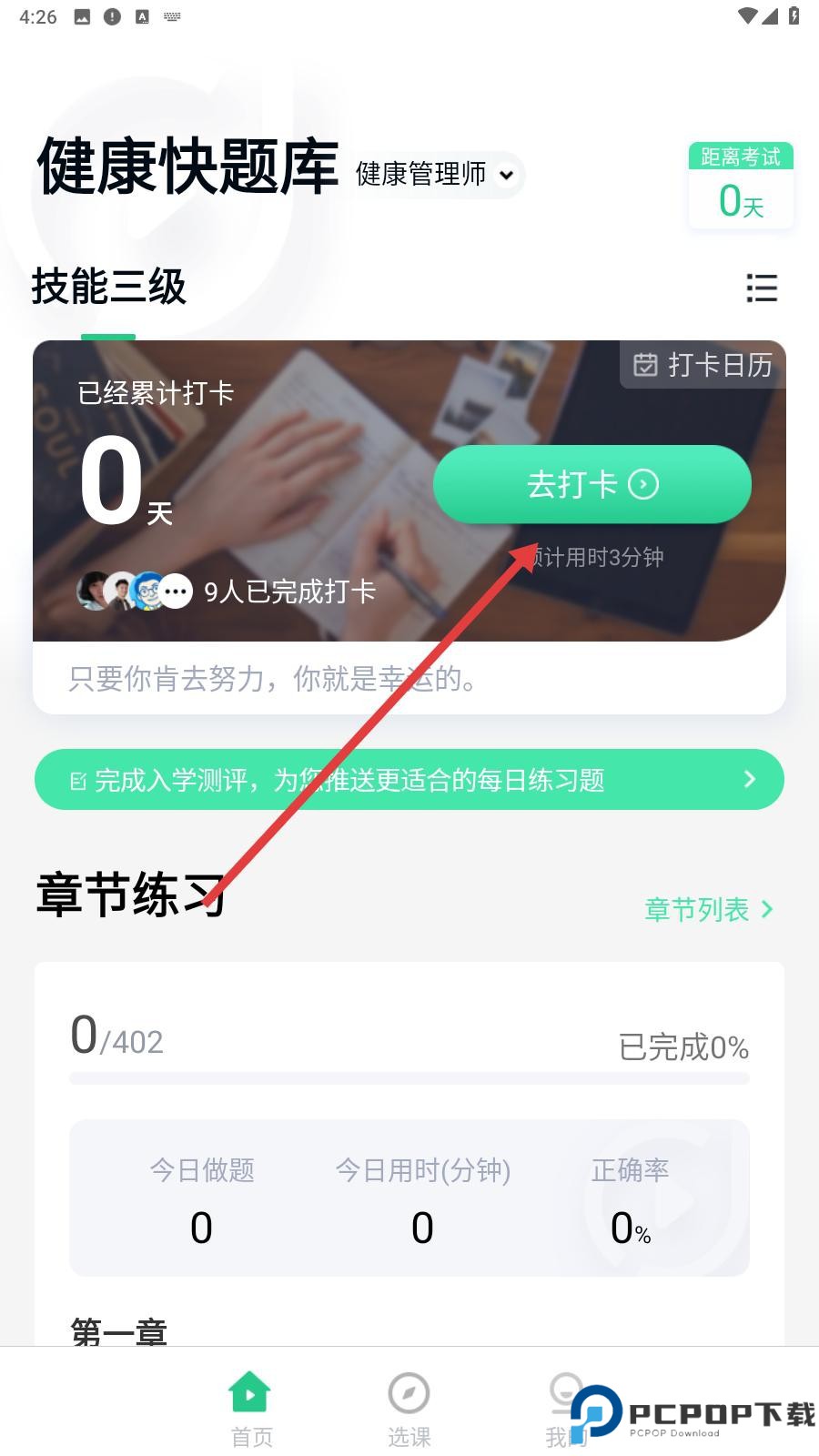Open the 完成入学测评 assessment banner
The image size is (819, 1456).
tap(409, 779)
